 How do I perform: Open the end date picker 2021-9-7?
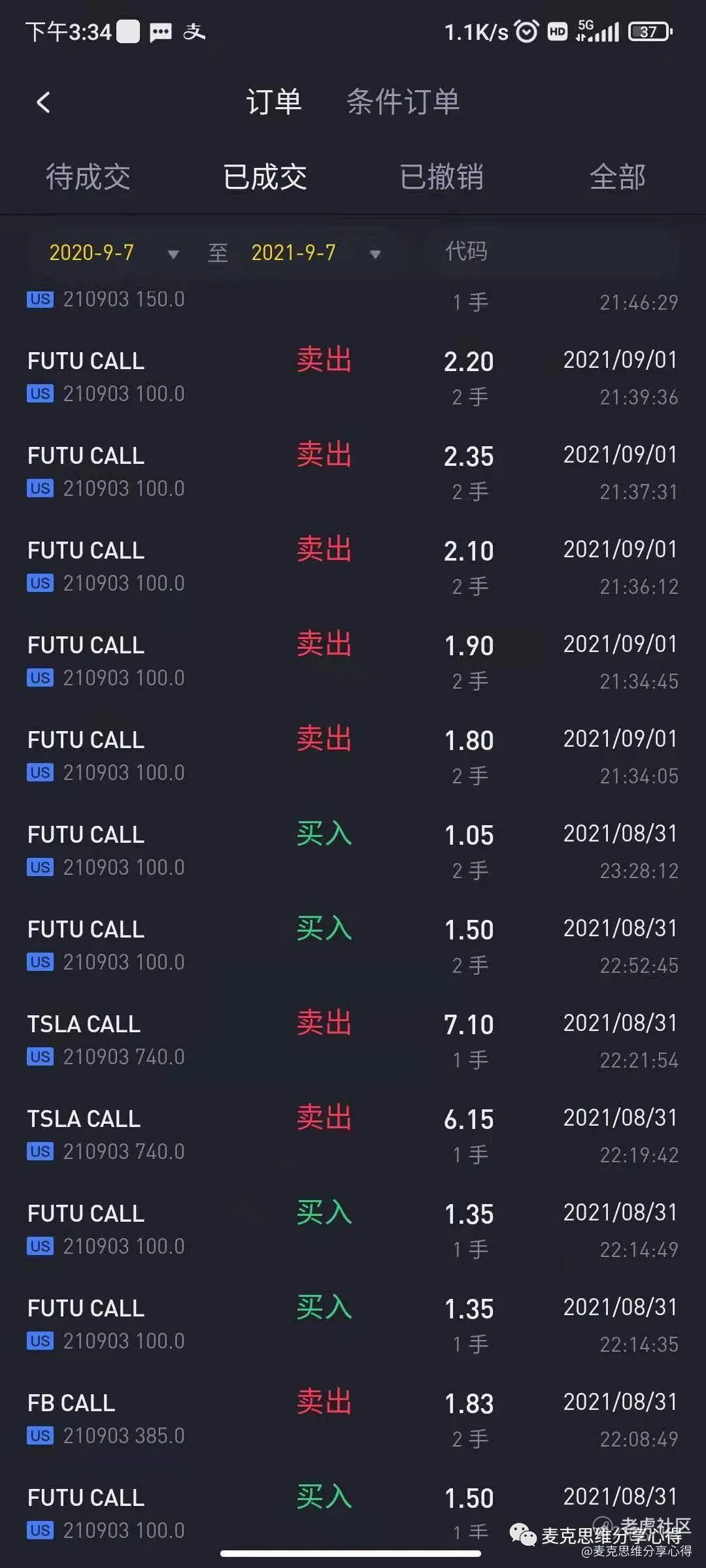click(x=314, y=253)
